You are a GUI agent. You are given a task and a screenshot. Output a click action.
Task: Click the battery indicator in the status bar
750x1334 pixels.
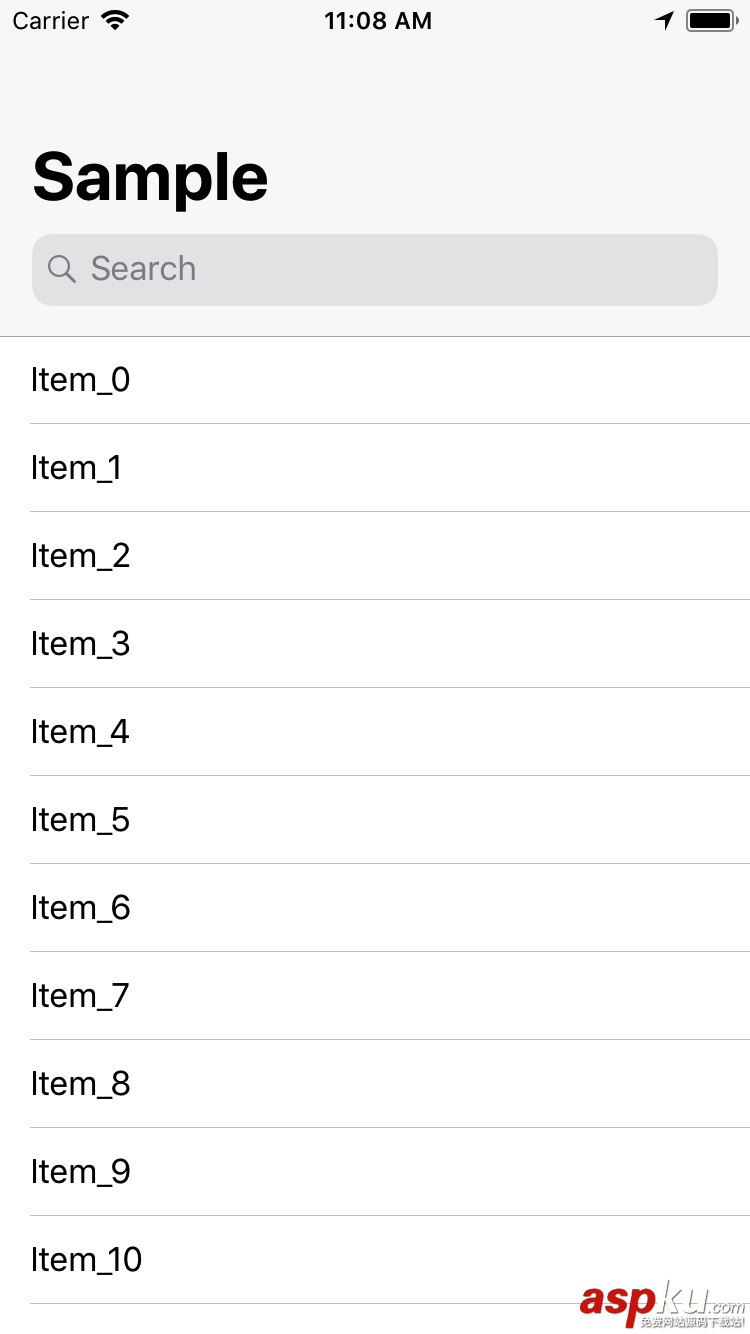711,19
